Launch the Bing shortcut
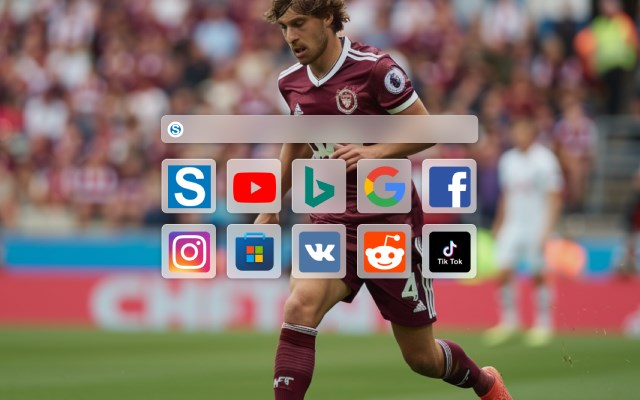The image size is (640, 400). point(319,186)
